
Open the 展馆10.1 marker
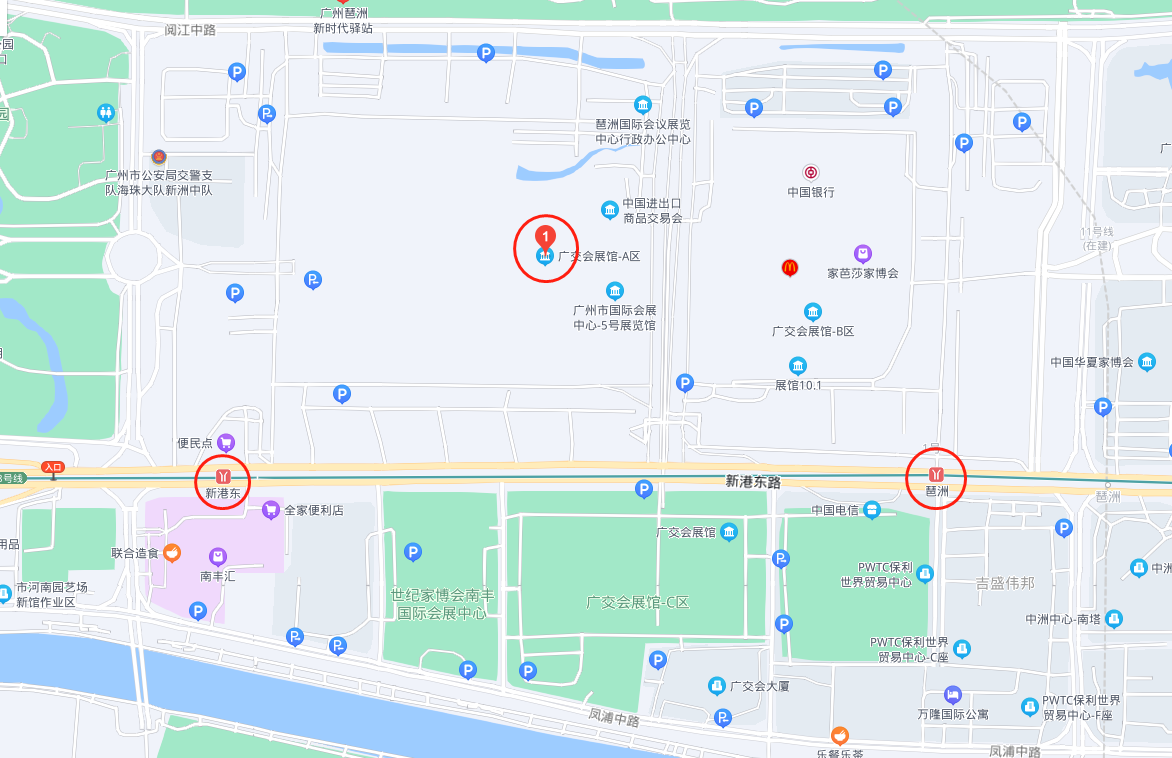798,366
